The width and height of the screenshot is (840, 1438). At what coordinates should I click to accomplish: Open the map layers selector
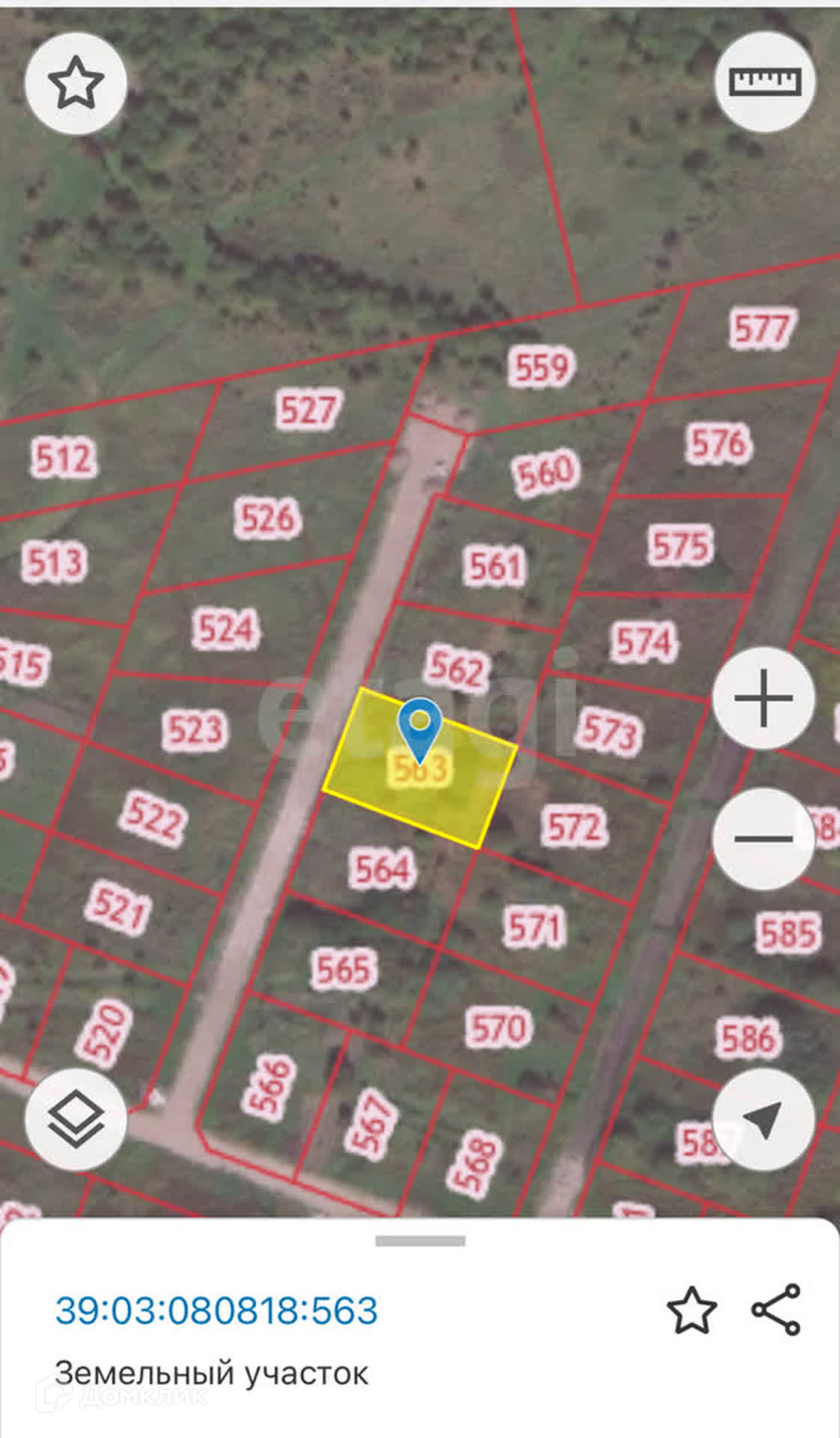pos(76,1120)
